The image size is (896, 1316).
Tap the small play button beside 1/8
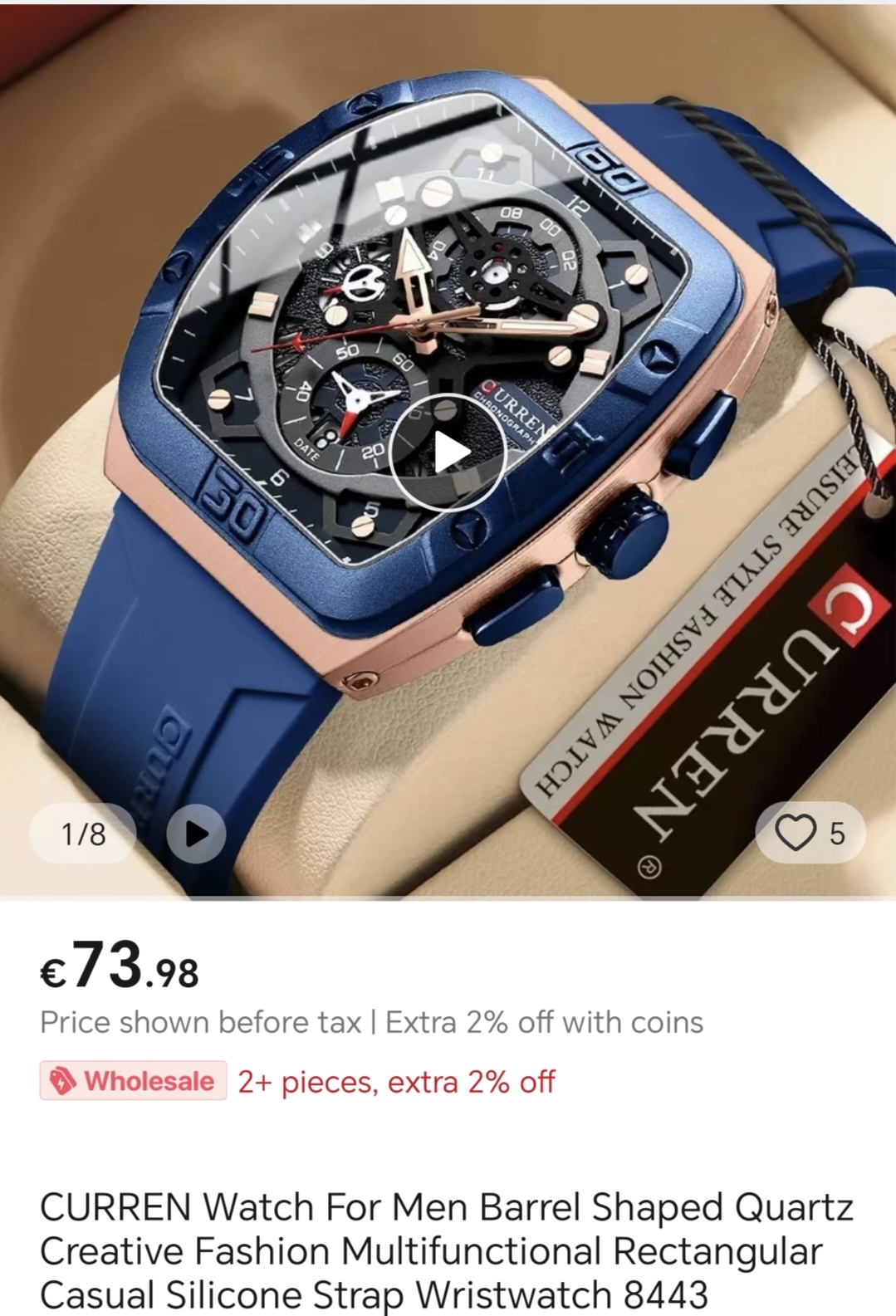[x=196, y=834]
